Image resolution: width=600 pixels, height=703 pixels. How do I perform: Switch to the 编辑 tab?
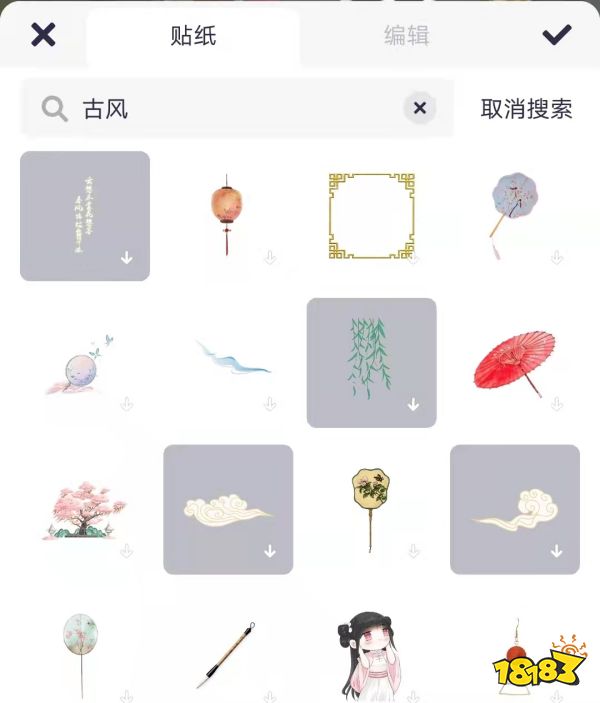(x=407, y=37)
